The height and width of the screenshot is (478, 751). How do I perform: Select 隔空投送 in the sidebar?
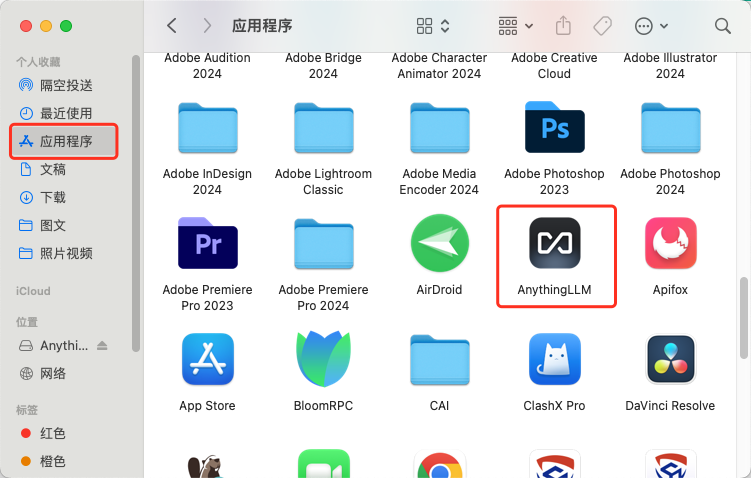point(66,85)
